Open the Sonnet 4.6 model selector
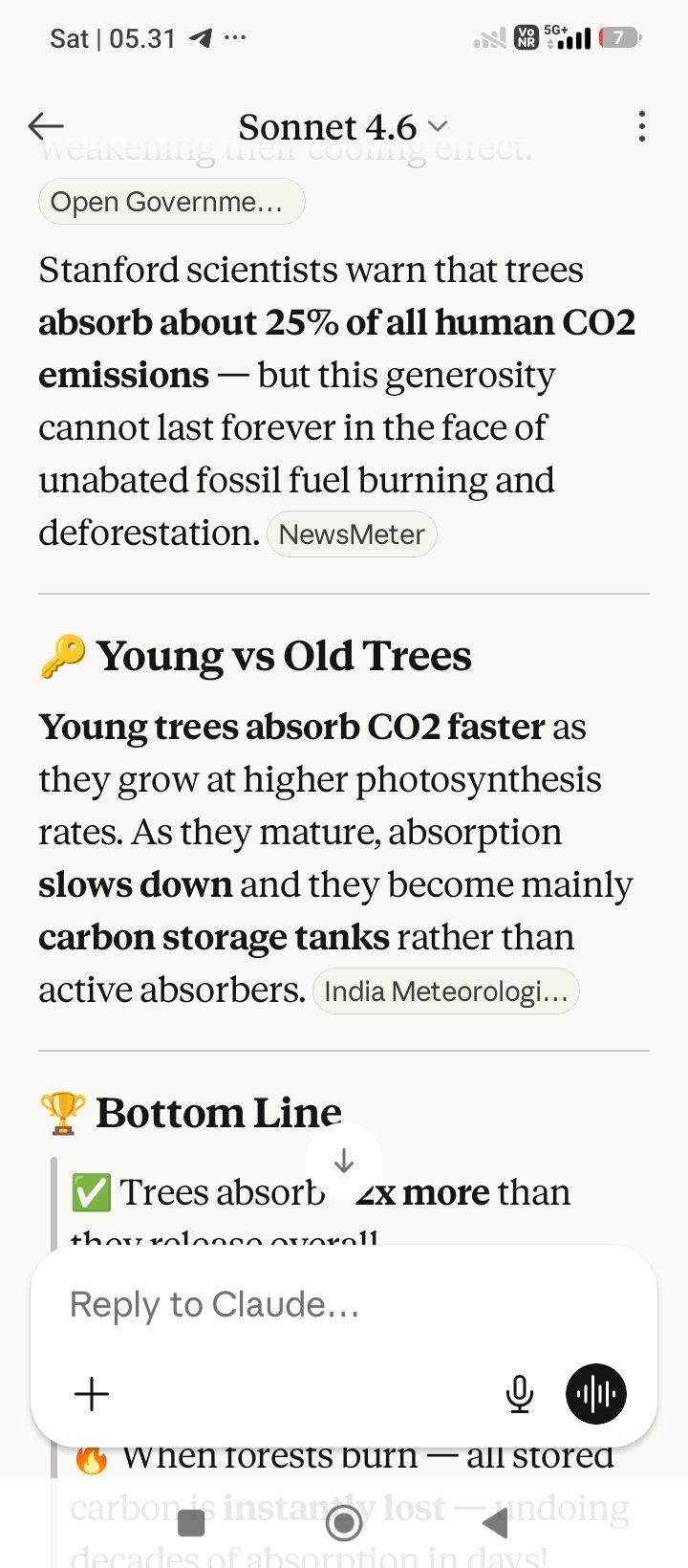 click(342, 127)
